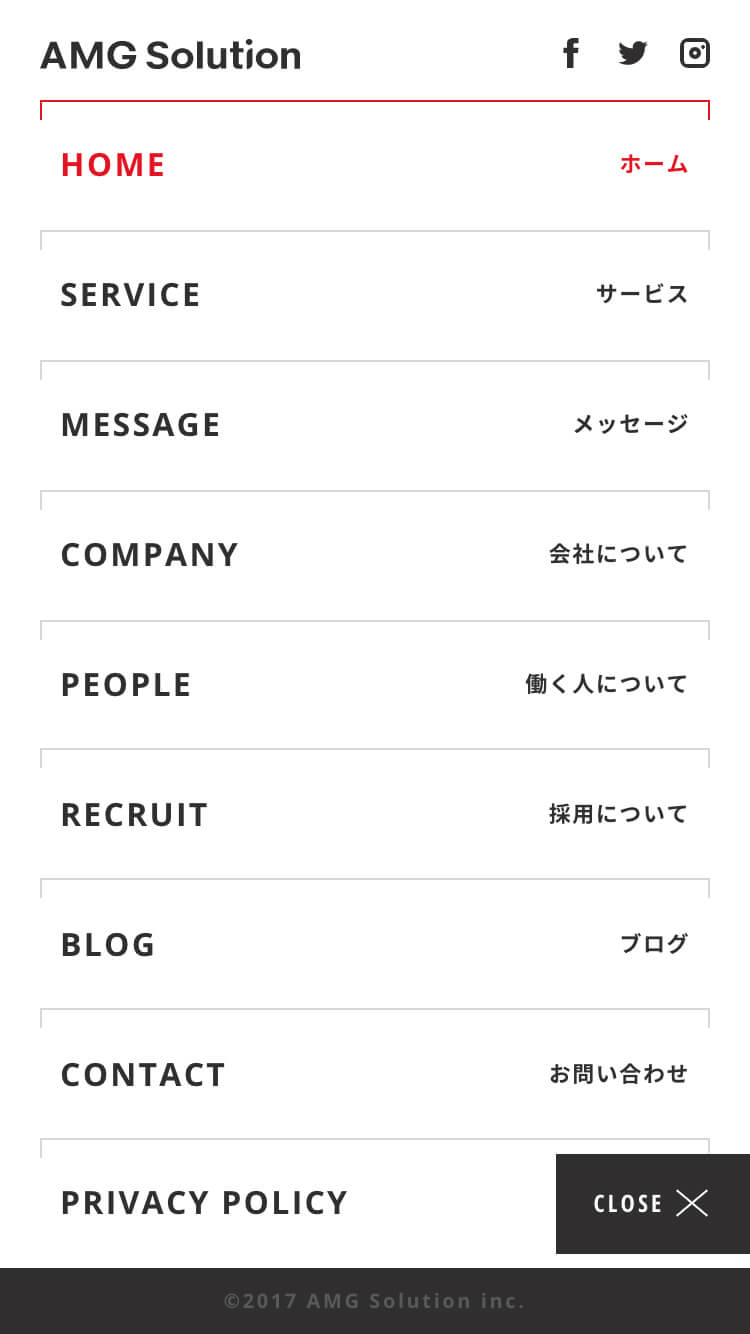The image size is (750, 1334).
Task: Select the CONTACT menu item
Action: [375, 1074]
